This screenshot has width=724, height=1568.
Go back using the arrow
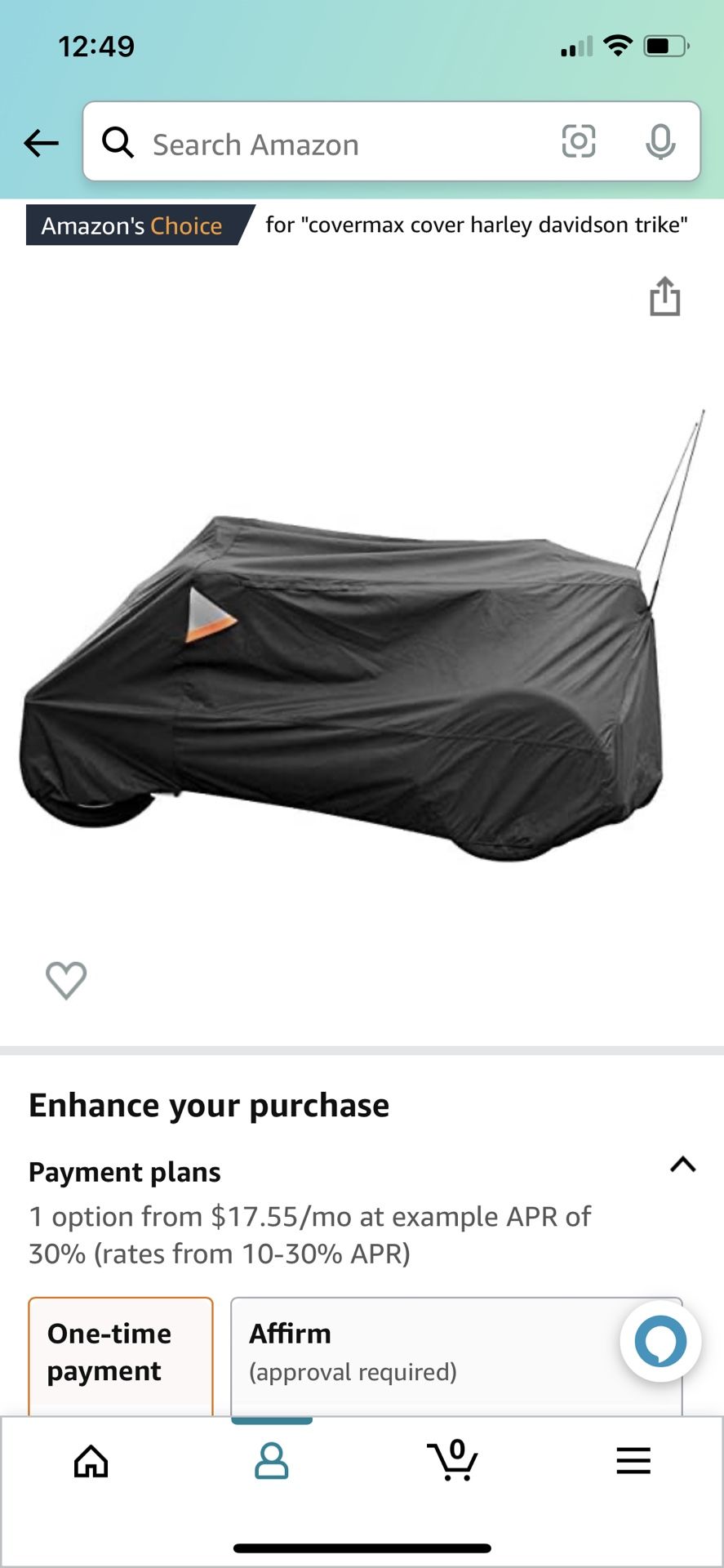tap(41, 143)
